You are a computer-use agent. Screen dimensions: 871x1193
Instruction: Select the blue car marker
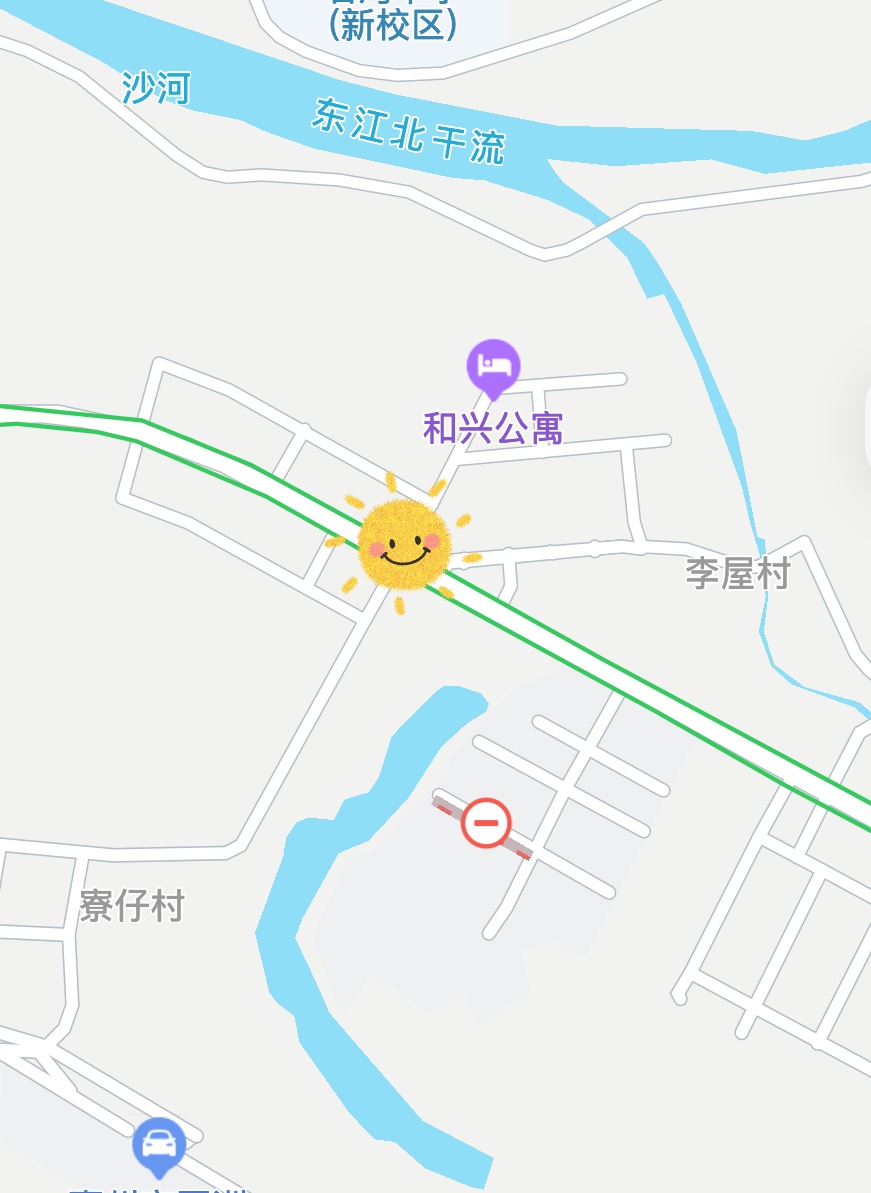pos(159,1145)
